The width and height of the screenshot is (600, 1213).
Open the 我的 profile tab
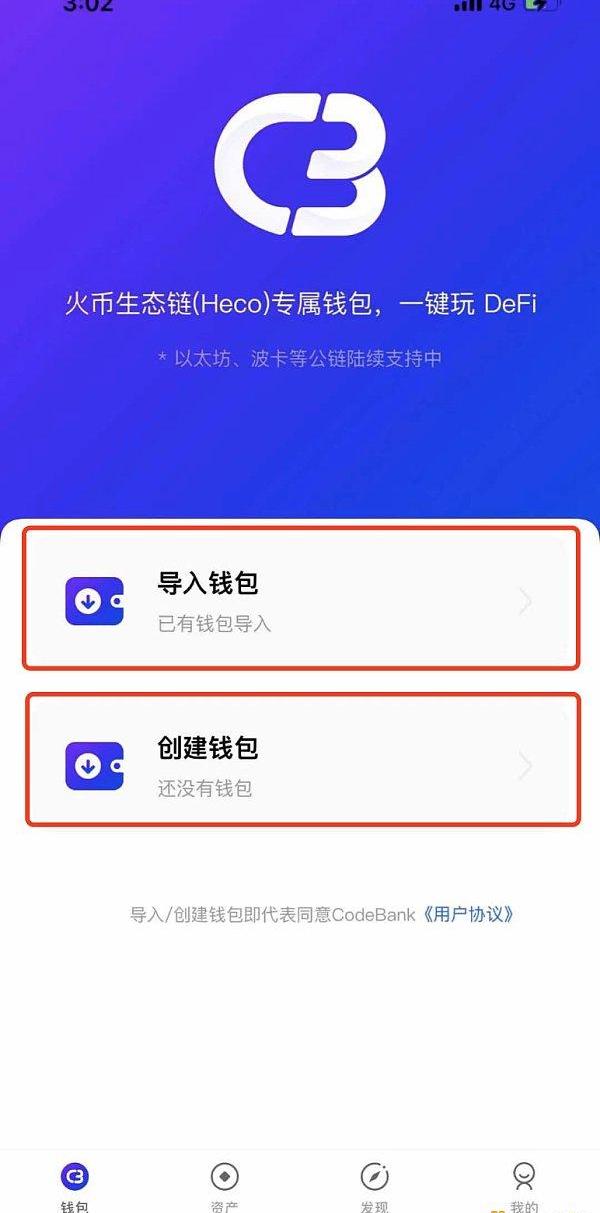523,1185
